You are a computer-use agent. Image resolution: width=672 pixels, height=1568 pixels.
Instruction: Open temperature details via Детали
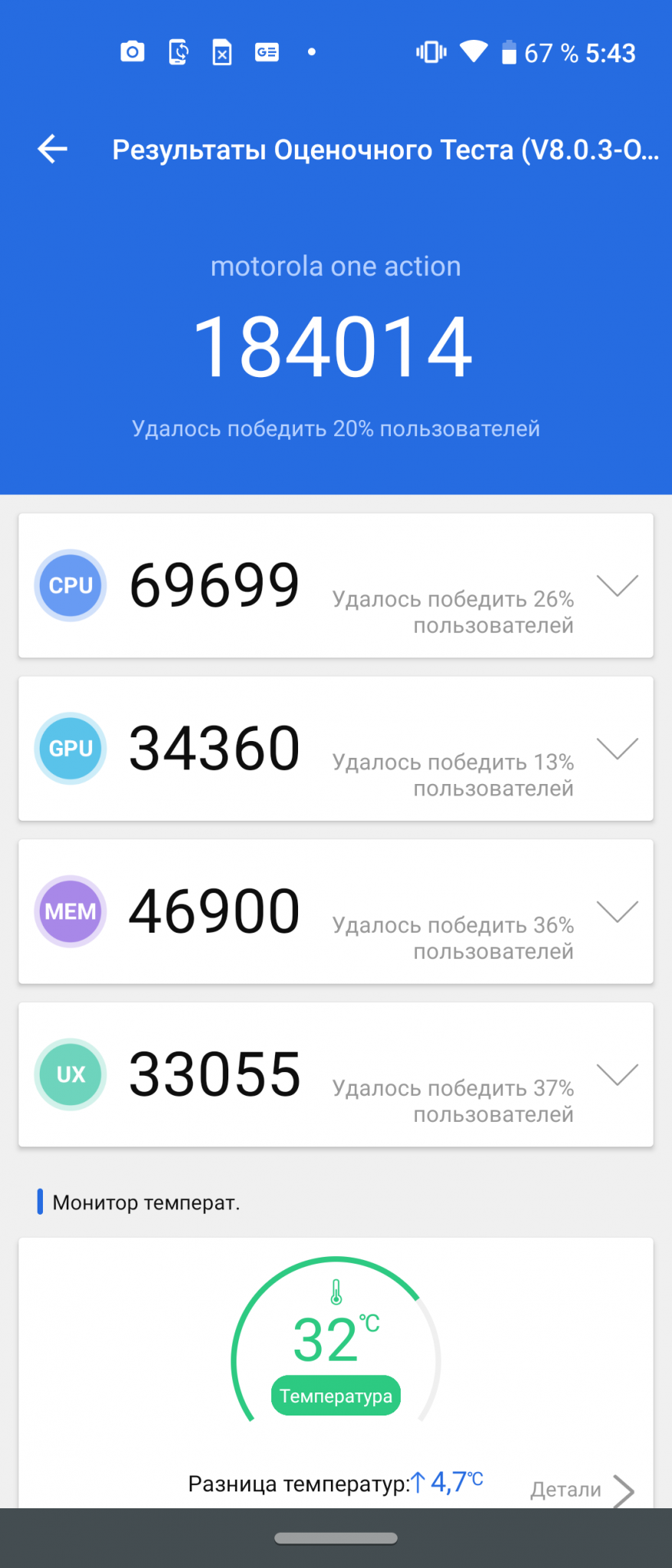click(x=581, y=1489)
